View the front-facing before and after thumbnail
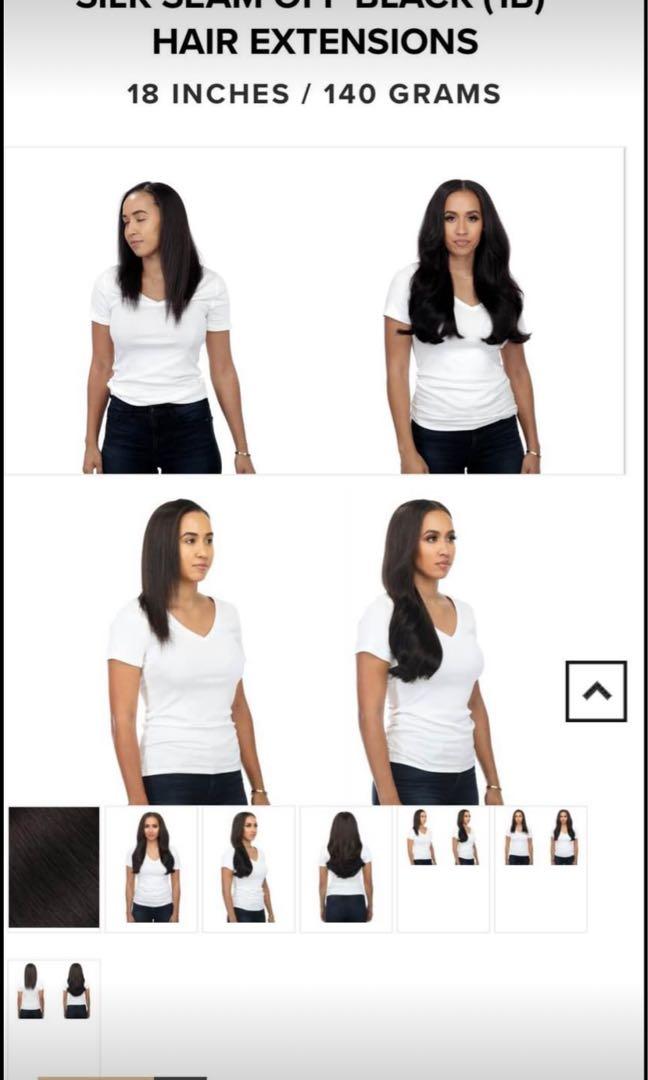 [540, 867]
